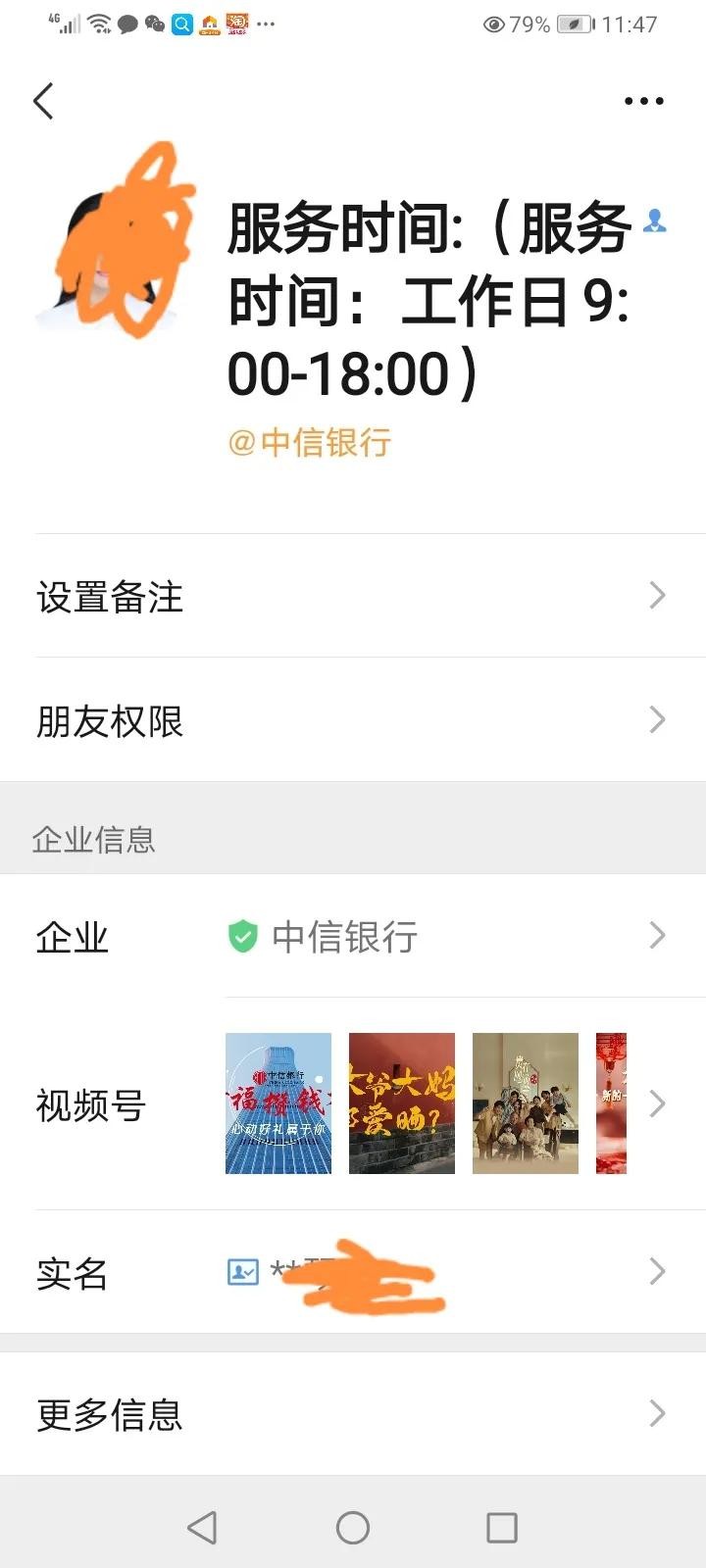Open the three-dot overflow menu
Viewport: 706px width, 1568px height.
pyautogui.click(x=643, y=101)
